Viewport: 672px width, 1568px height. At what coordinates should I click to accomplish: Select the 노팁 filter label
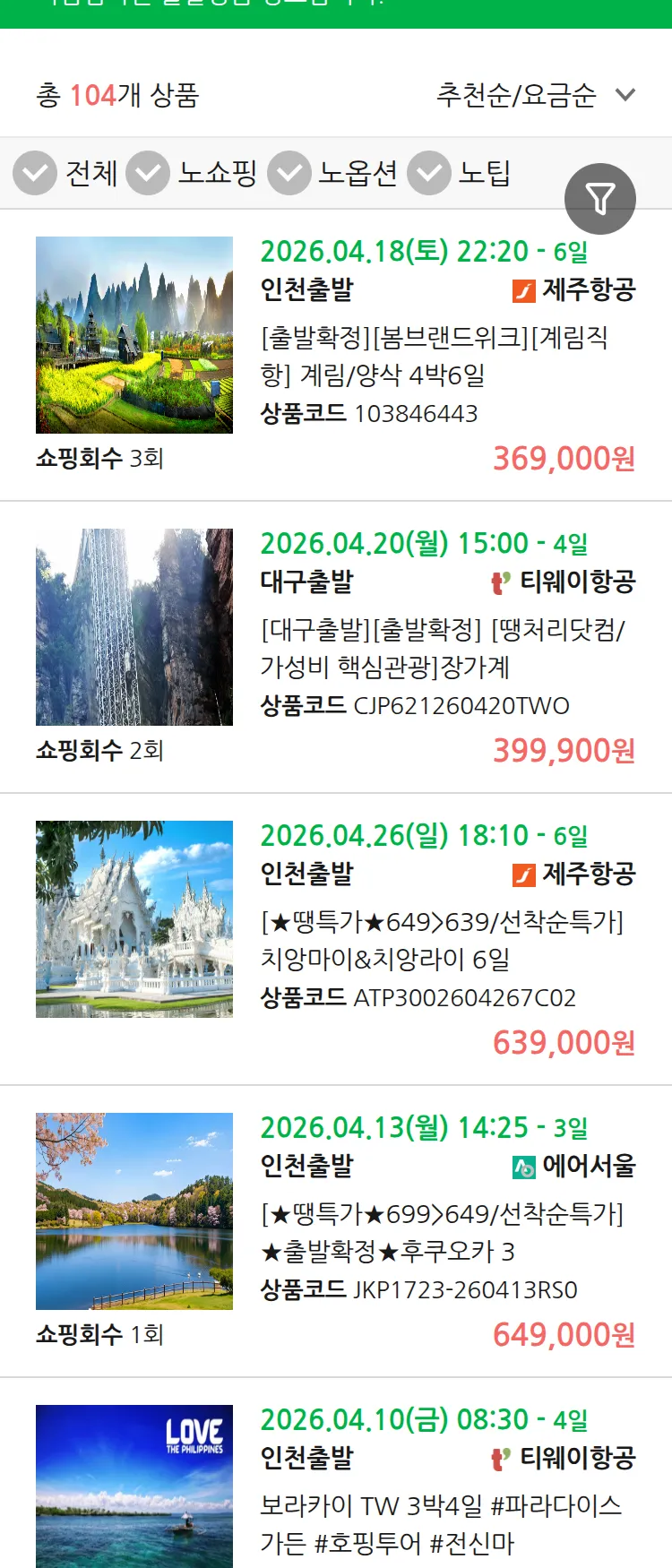(x=484, y=172)
